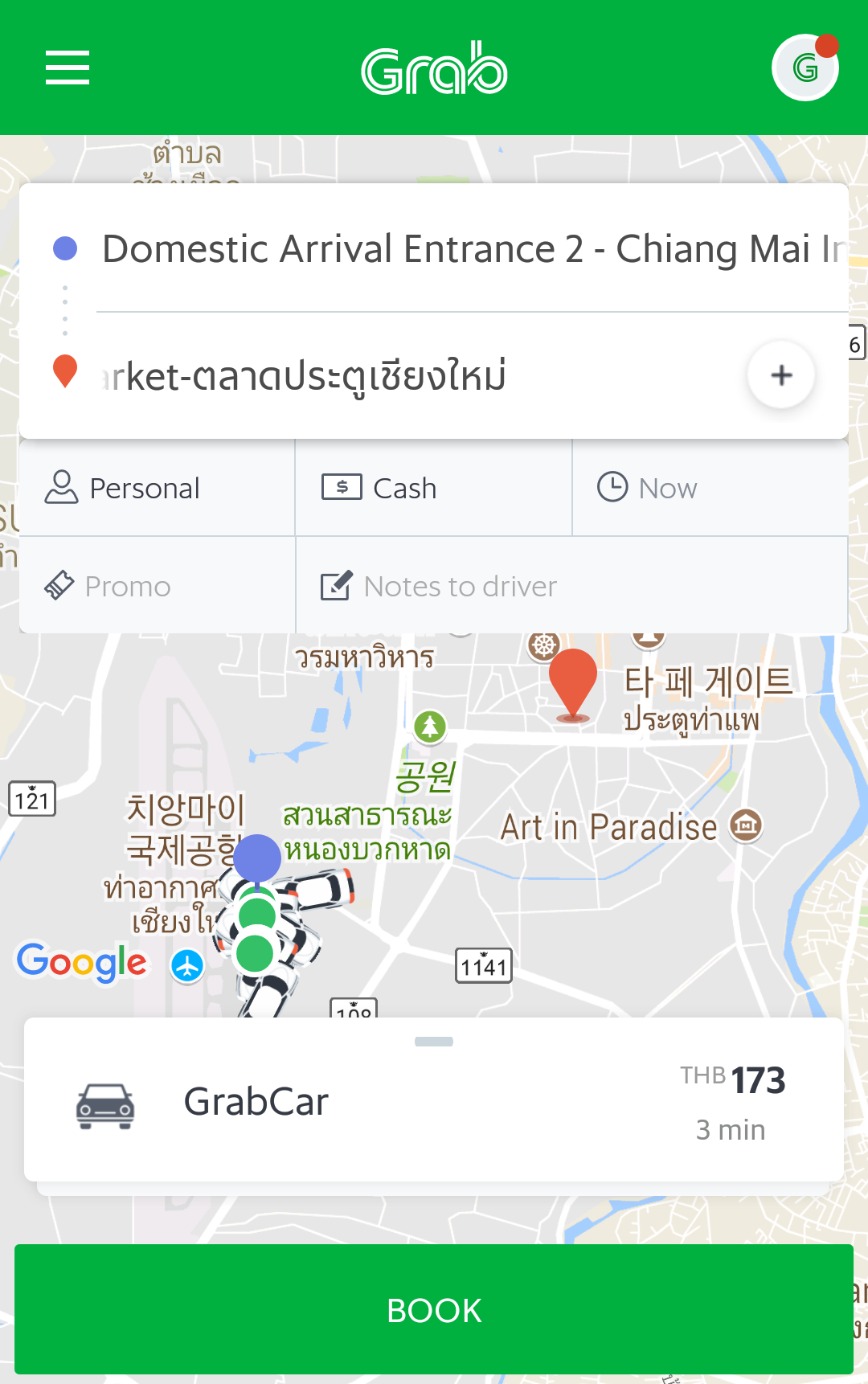The image size is (868, 1384).
Task: Expand the ride options sheet handle
Action: (x=434, y=1042)
